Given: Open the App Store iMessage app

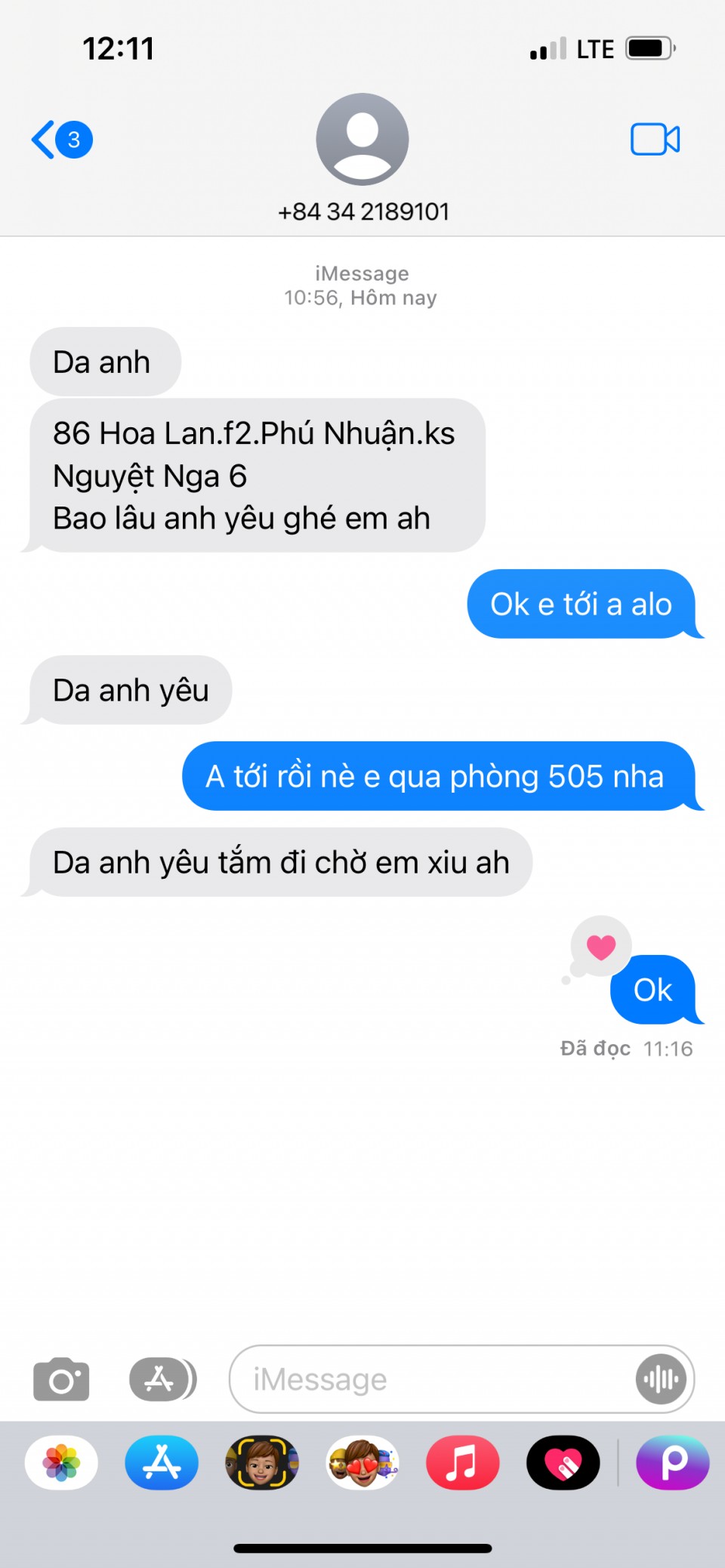Looking at the screenshot, I should point(162,1462).
